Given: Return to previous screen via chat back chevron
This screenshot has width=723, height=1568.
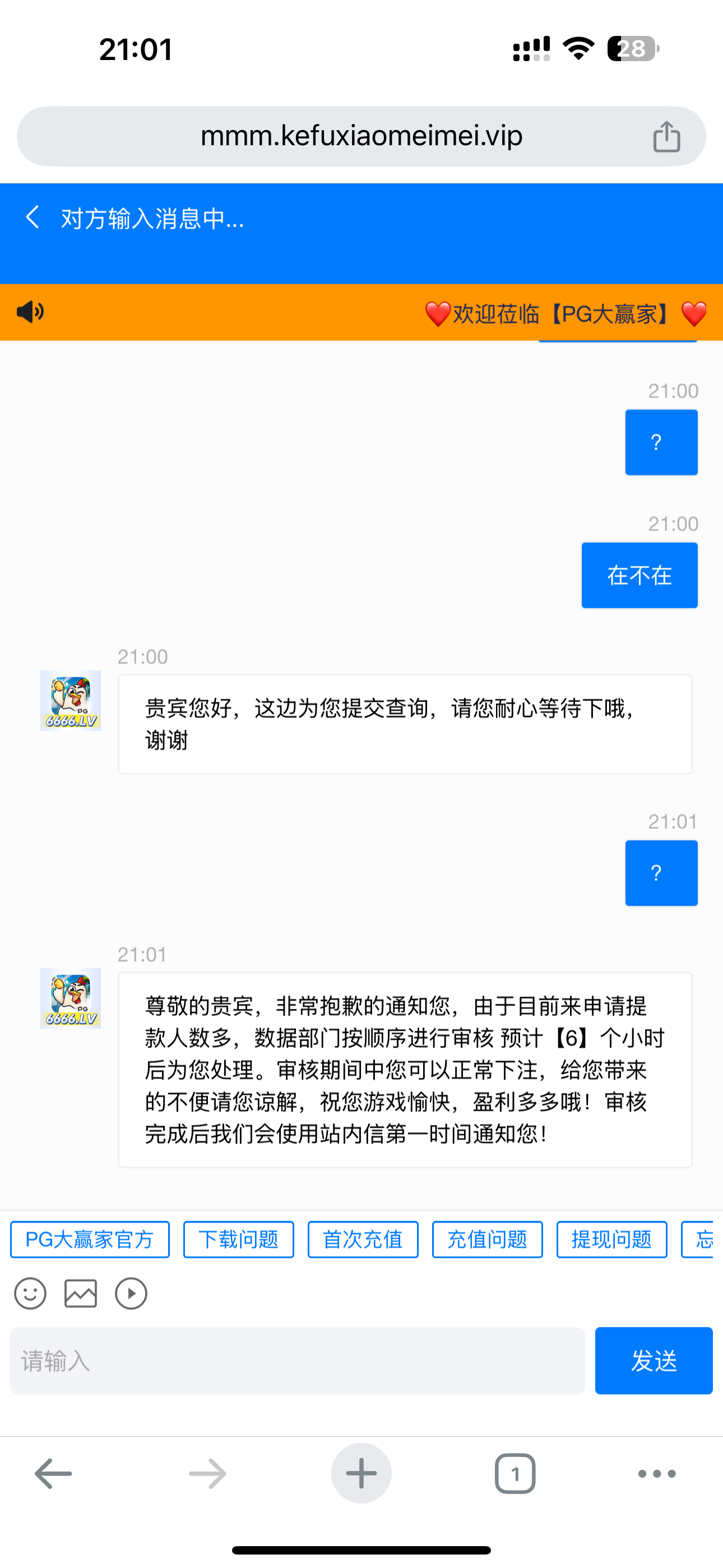Looking at the screenshot, I should (x=31, y=217).
